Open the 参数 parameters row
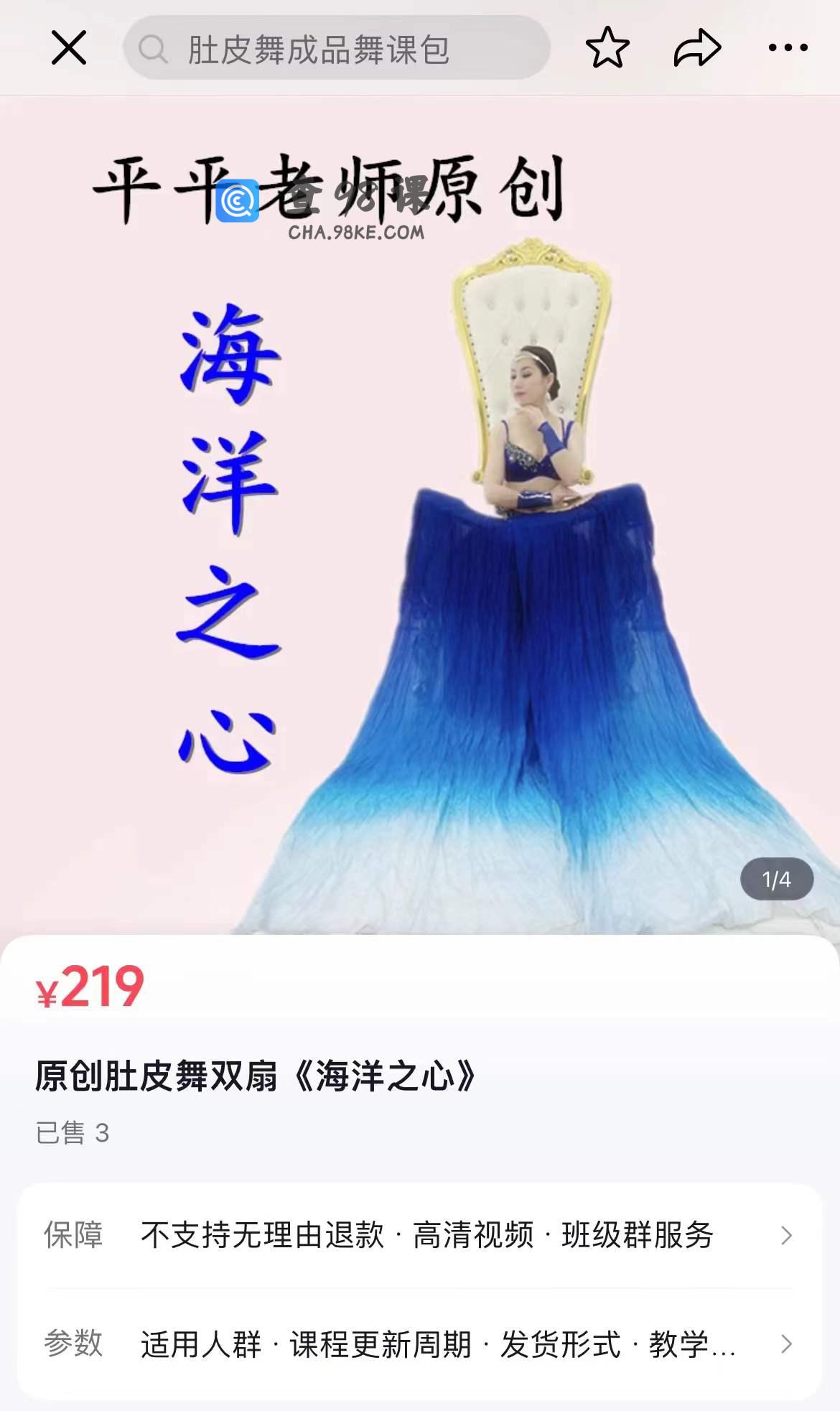The image size is (840, 1411). click(420, 1344)
